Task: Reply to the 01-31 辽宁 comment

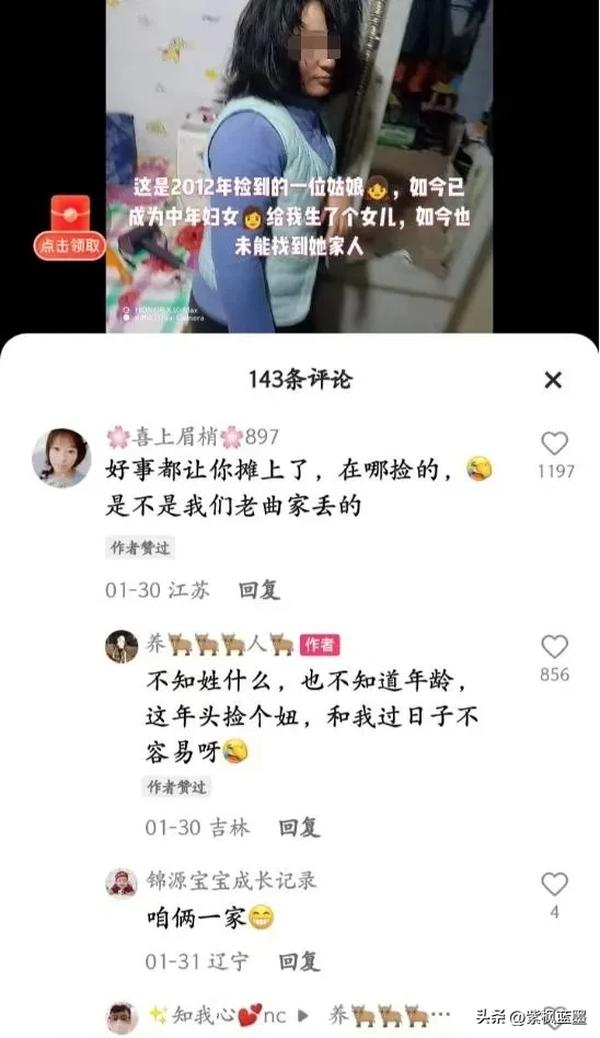Action: [299, 961]
